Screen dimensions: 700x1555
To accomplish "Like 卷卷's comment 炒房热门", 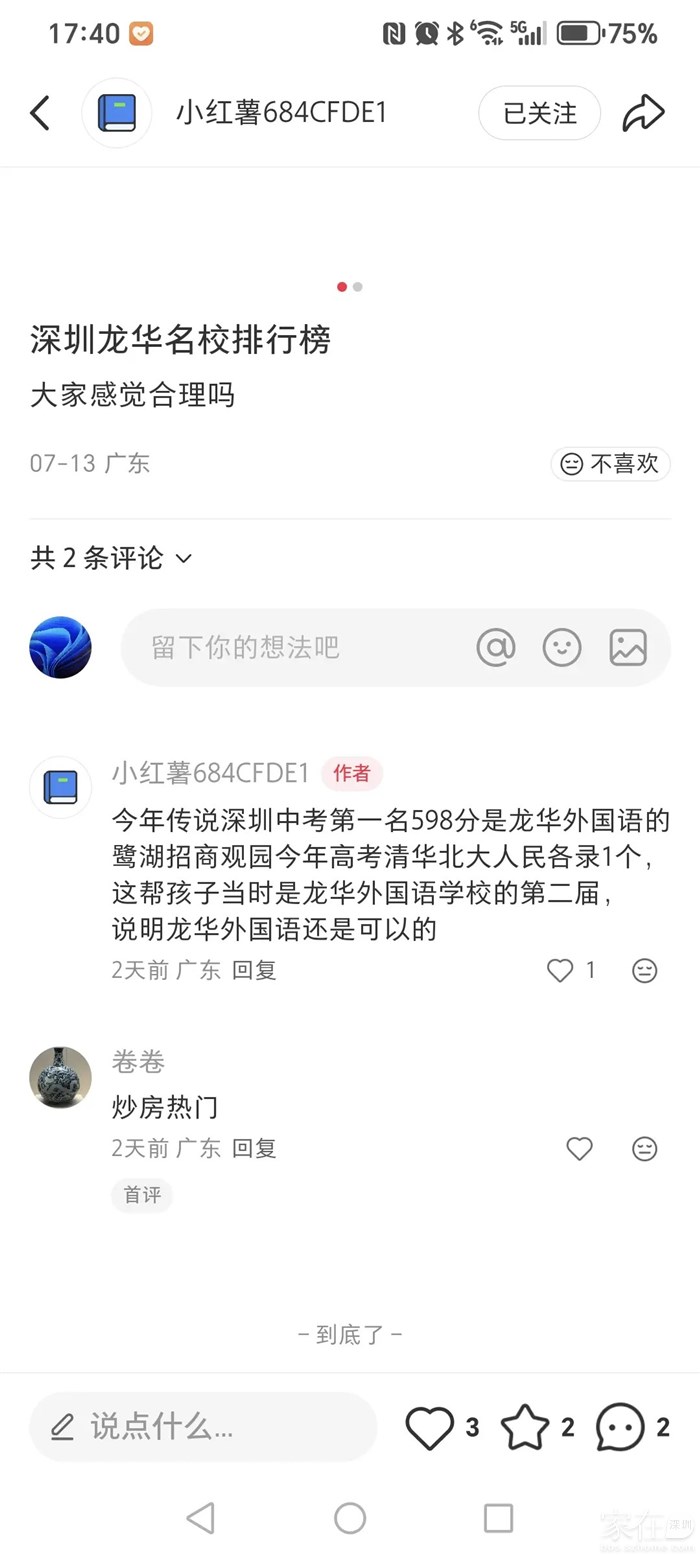I will click(x=580, y=1149).
